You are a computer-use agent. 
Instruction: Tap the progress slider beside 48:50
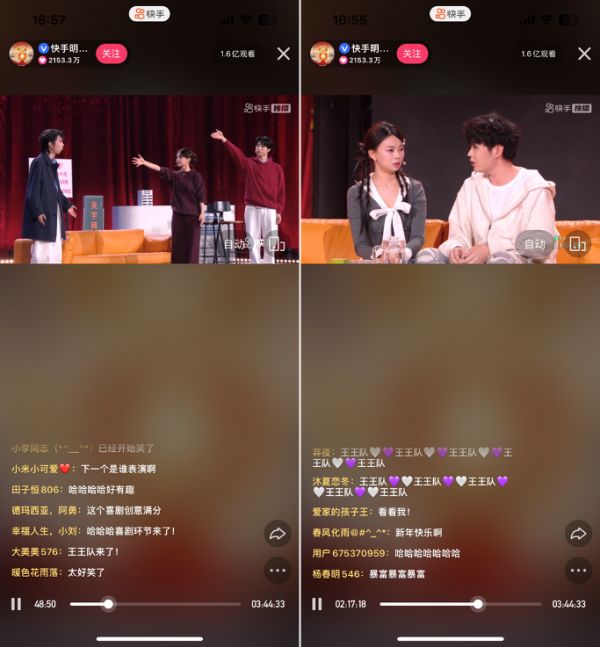coord(108,604)
